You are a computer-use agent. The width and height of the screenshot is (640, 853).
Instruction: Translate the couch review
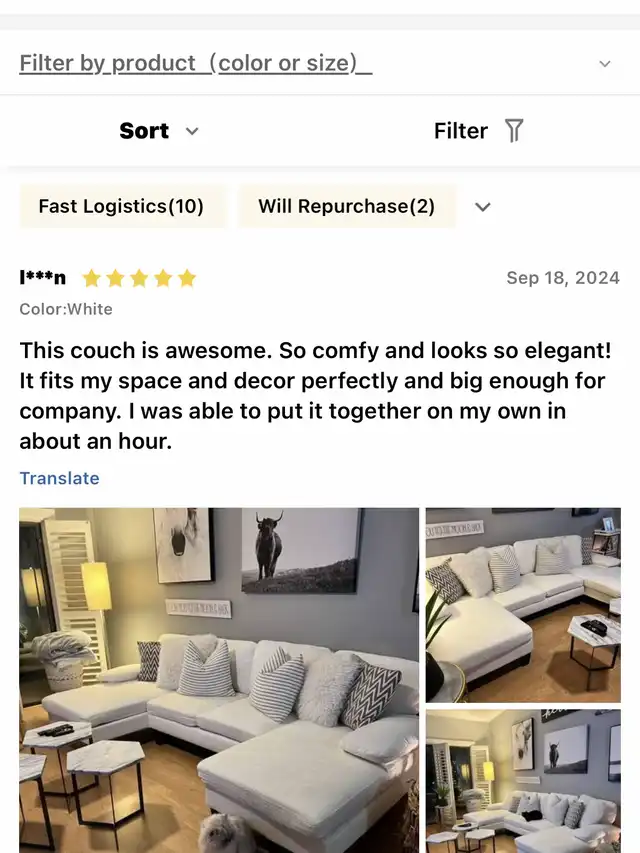pyautogui.click(x=59, y=478)
